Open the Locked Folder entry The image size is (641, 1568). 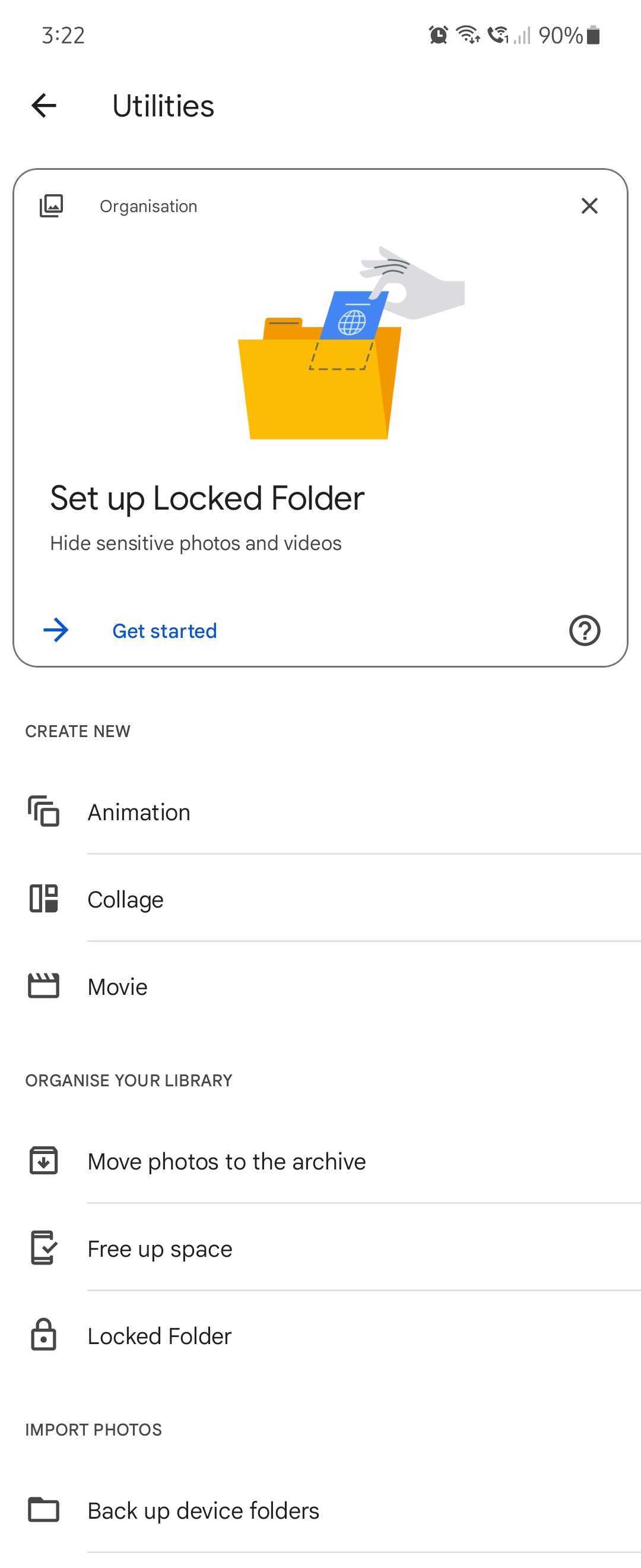click(x=159, y=1336)
